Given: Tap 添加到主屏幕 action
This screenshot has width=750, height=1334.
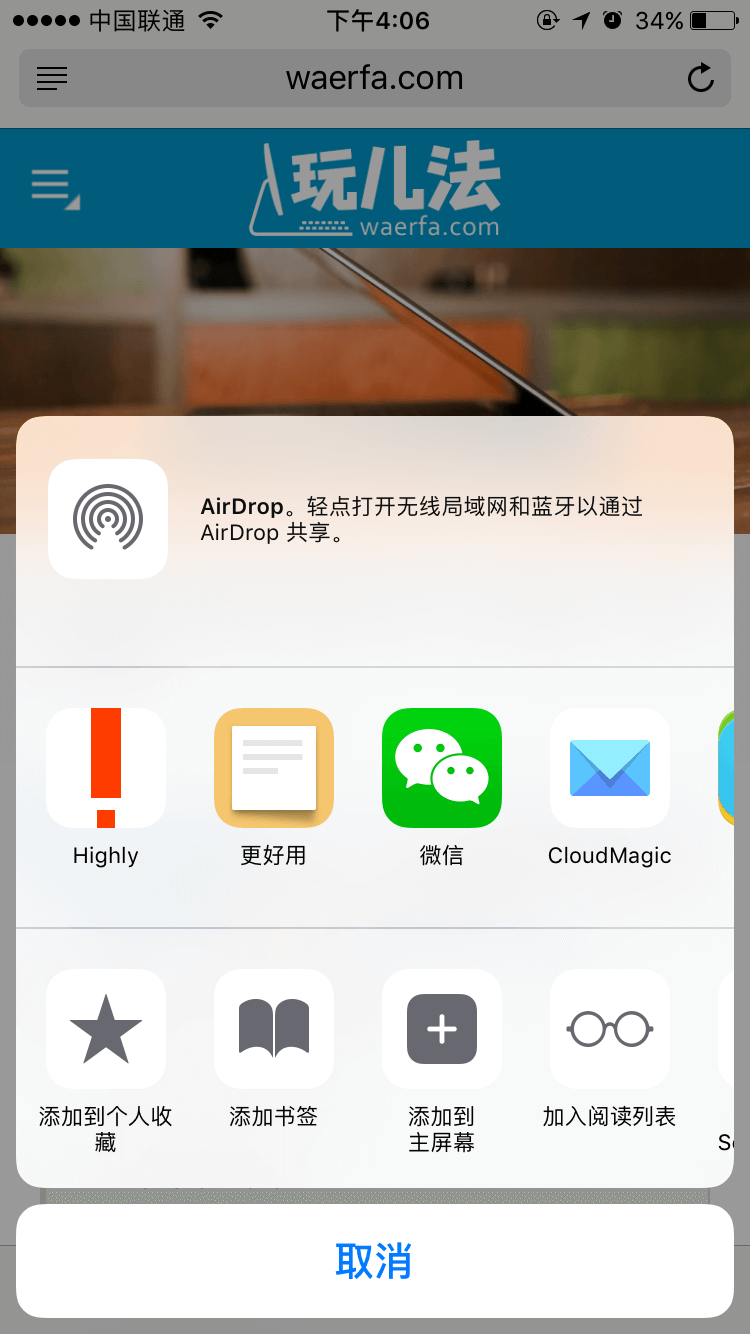Looking at the screenshot, I should (442, 1029).
